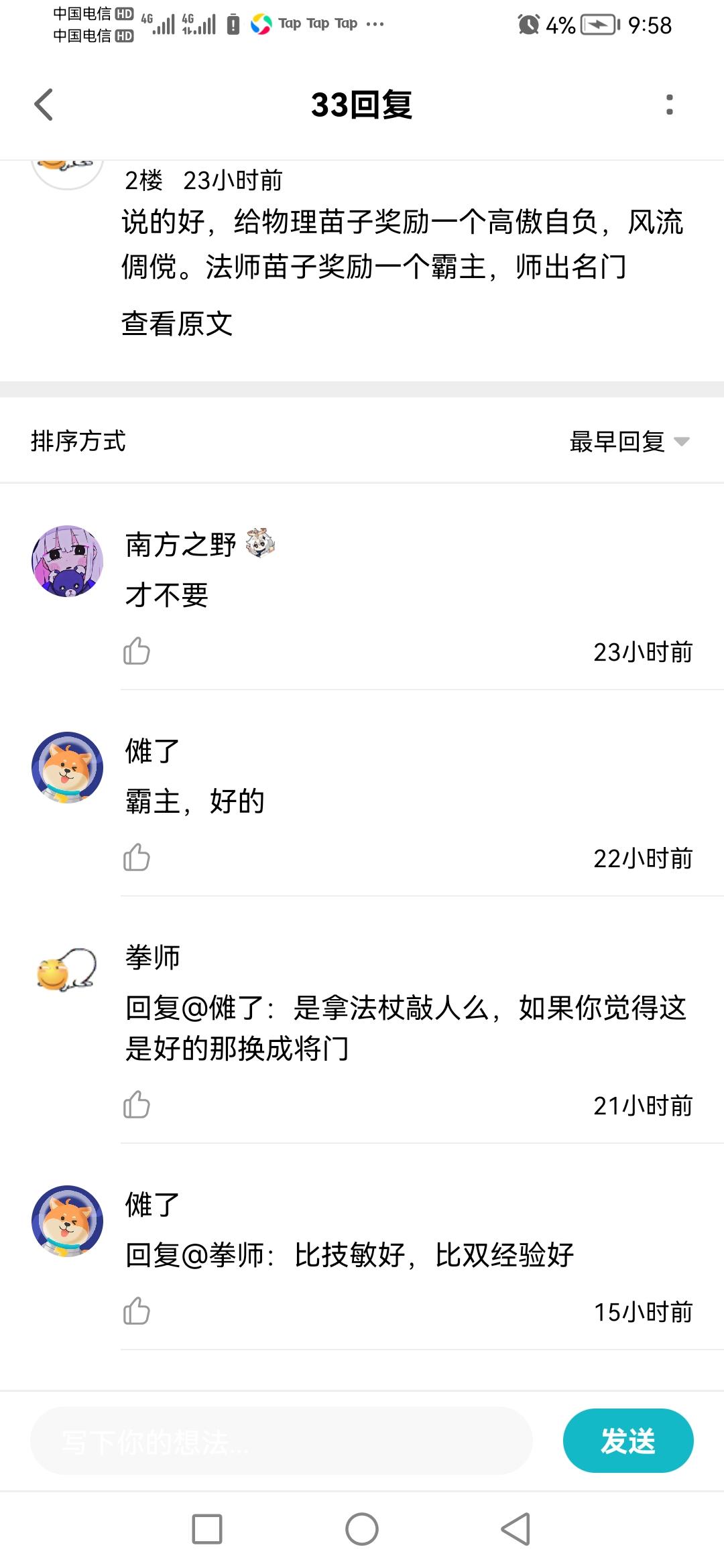The width and height of the screenshot is (724, 1568).
Task: Go back using the top-left arrow
Action: tap(44, 105)
